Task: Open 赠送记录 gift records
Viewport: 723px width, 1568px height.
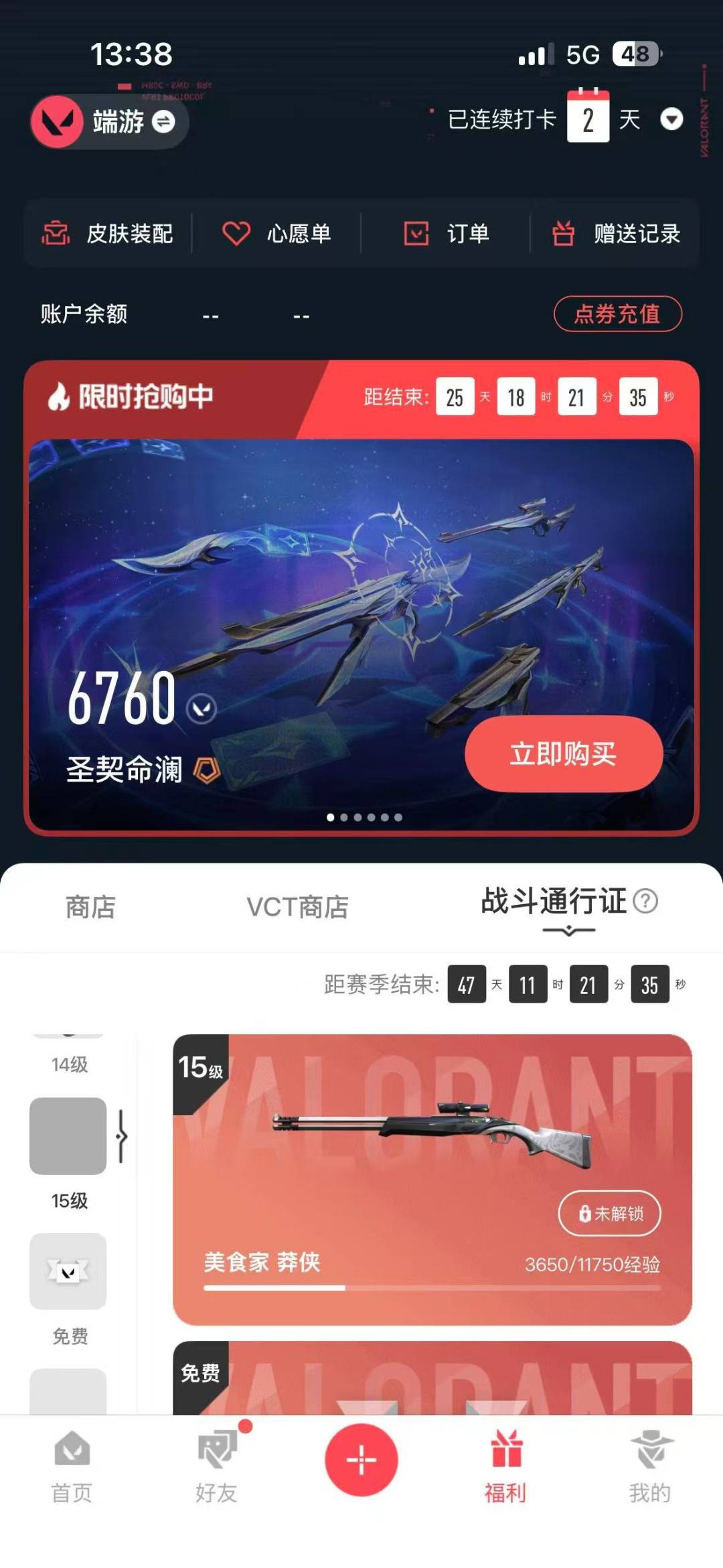Action: (616, 234)
